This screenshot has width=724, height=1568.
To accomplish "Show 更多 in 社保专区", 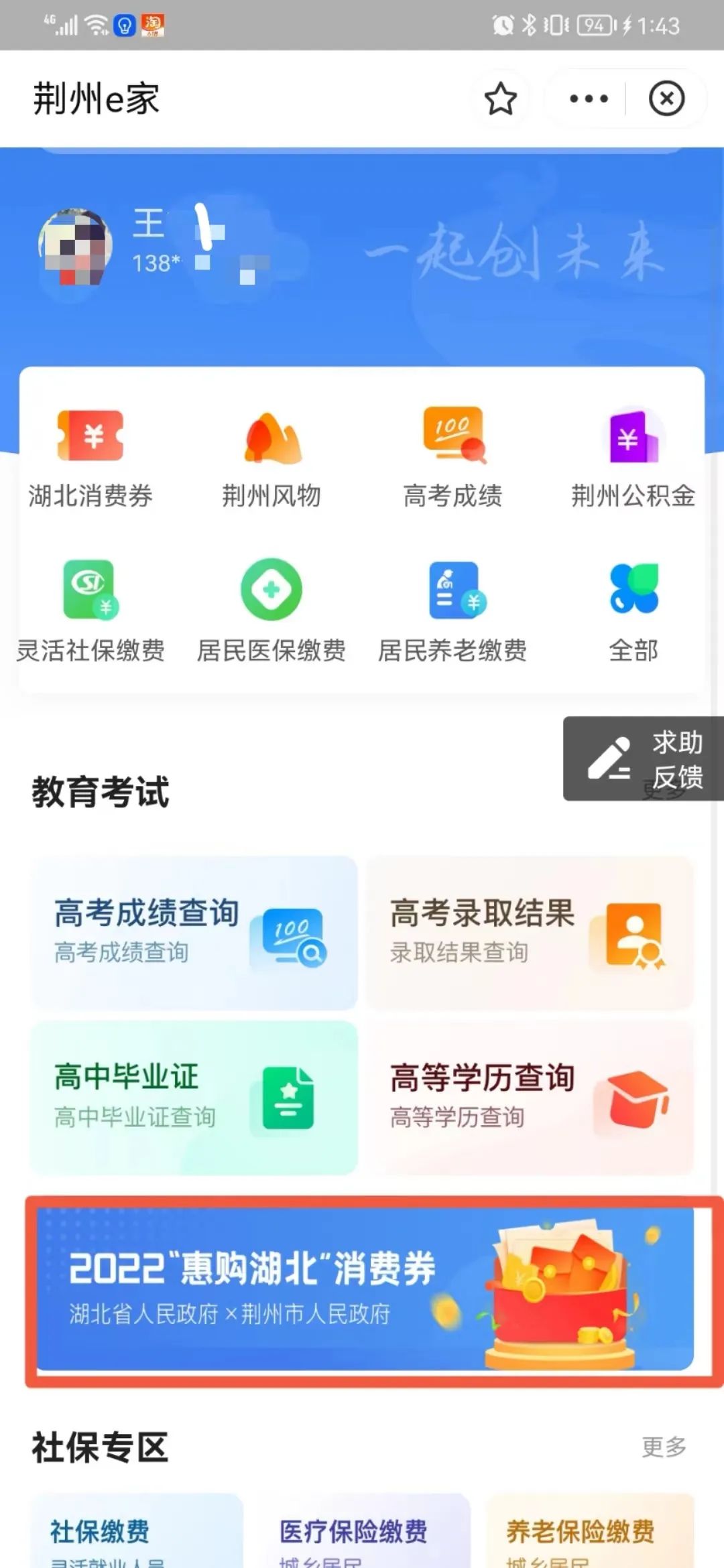I will 664,1447.
